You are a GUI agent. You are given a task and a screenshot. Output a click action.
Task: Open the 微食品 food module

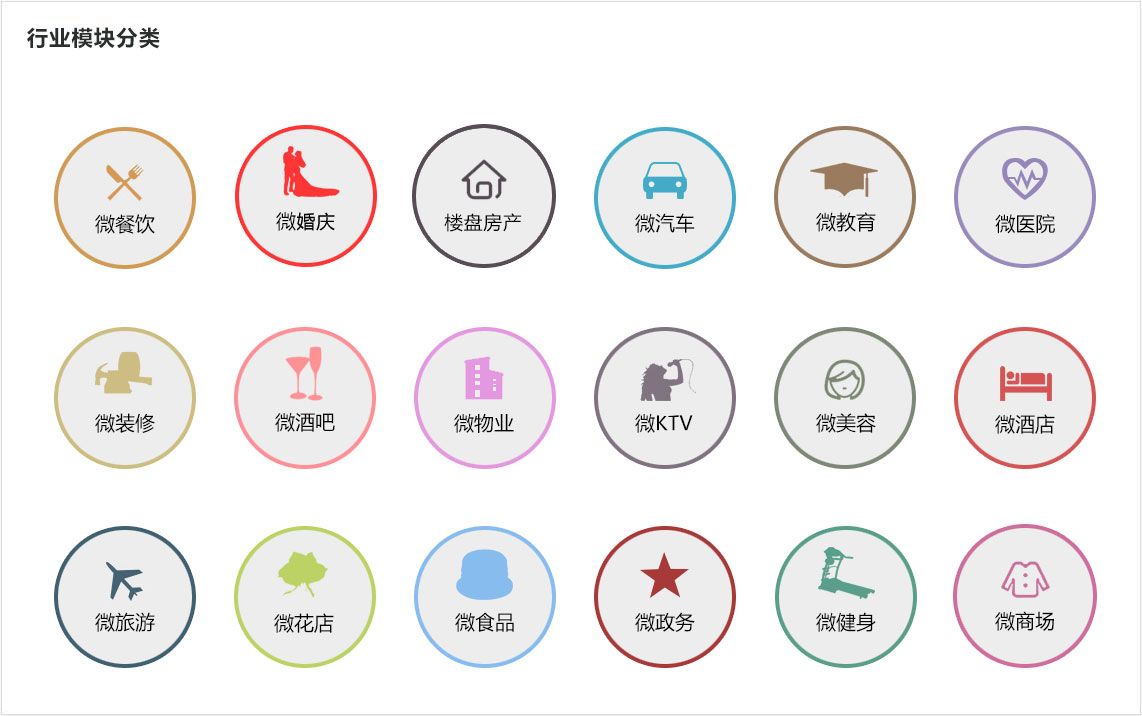point(485,597)
